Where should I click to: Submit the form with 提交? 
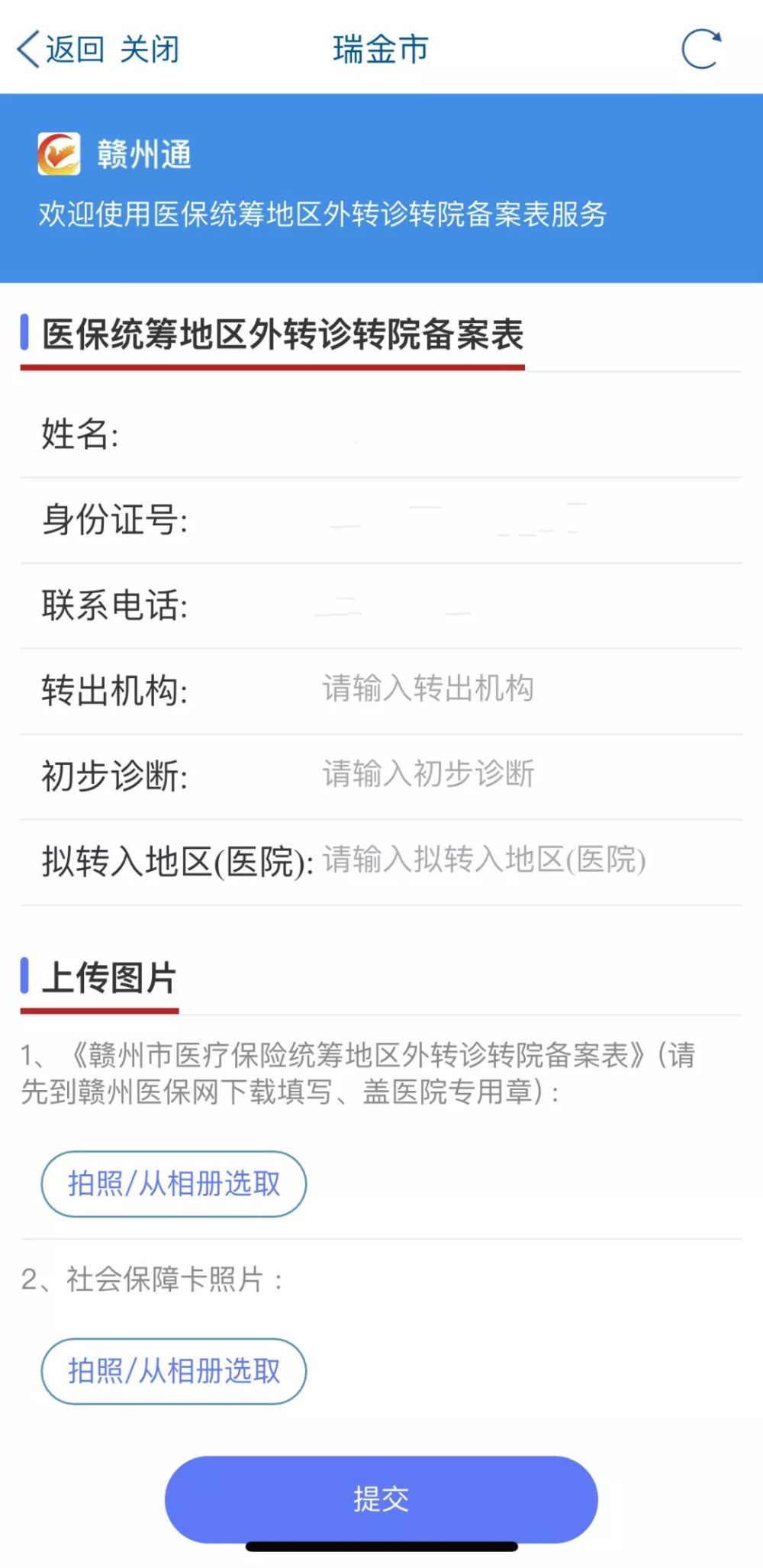(381, 1499)
